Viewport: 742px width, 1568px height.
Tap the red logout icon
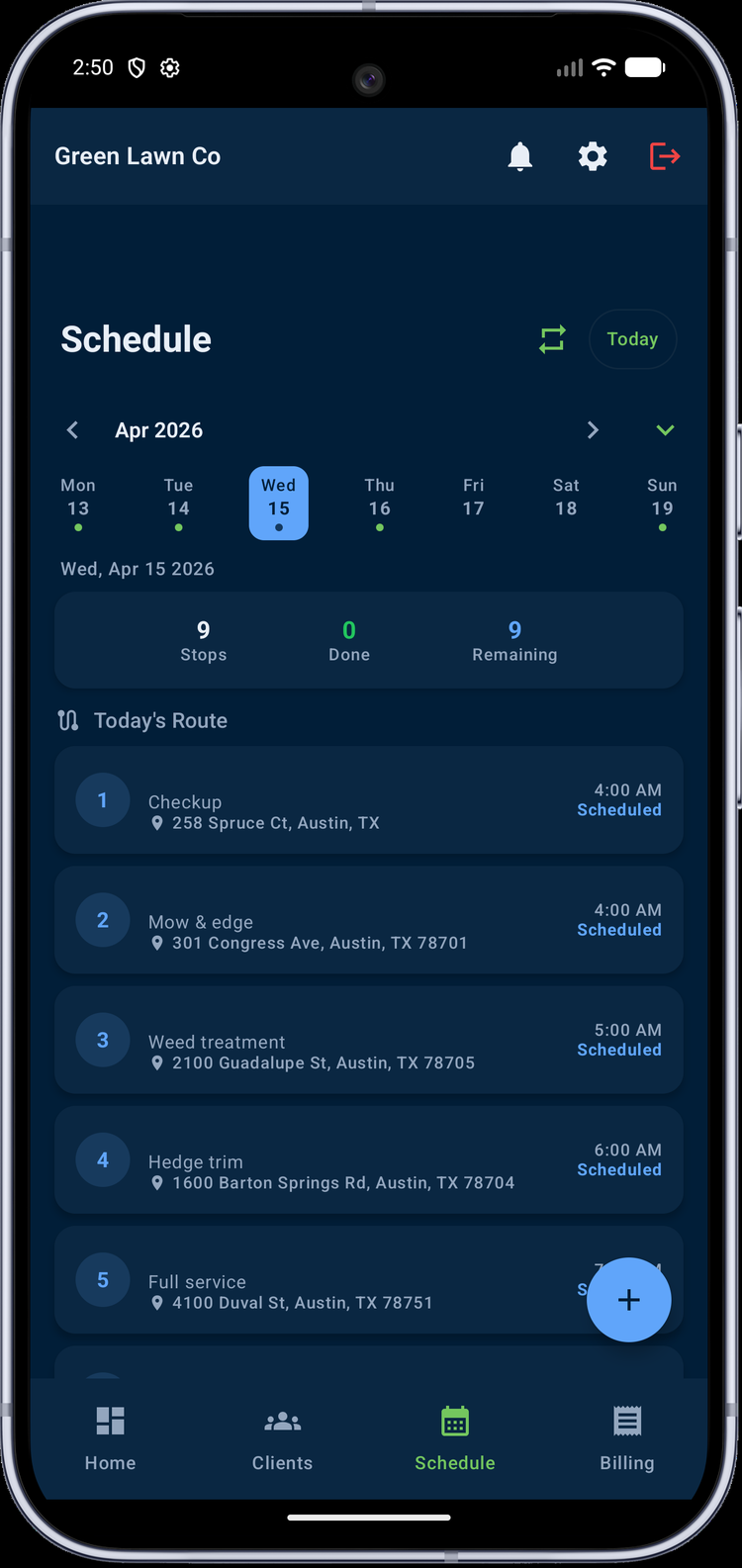pyautogui.click(x=665, y=156)
